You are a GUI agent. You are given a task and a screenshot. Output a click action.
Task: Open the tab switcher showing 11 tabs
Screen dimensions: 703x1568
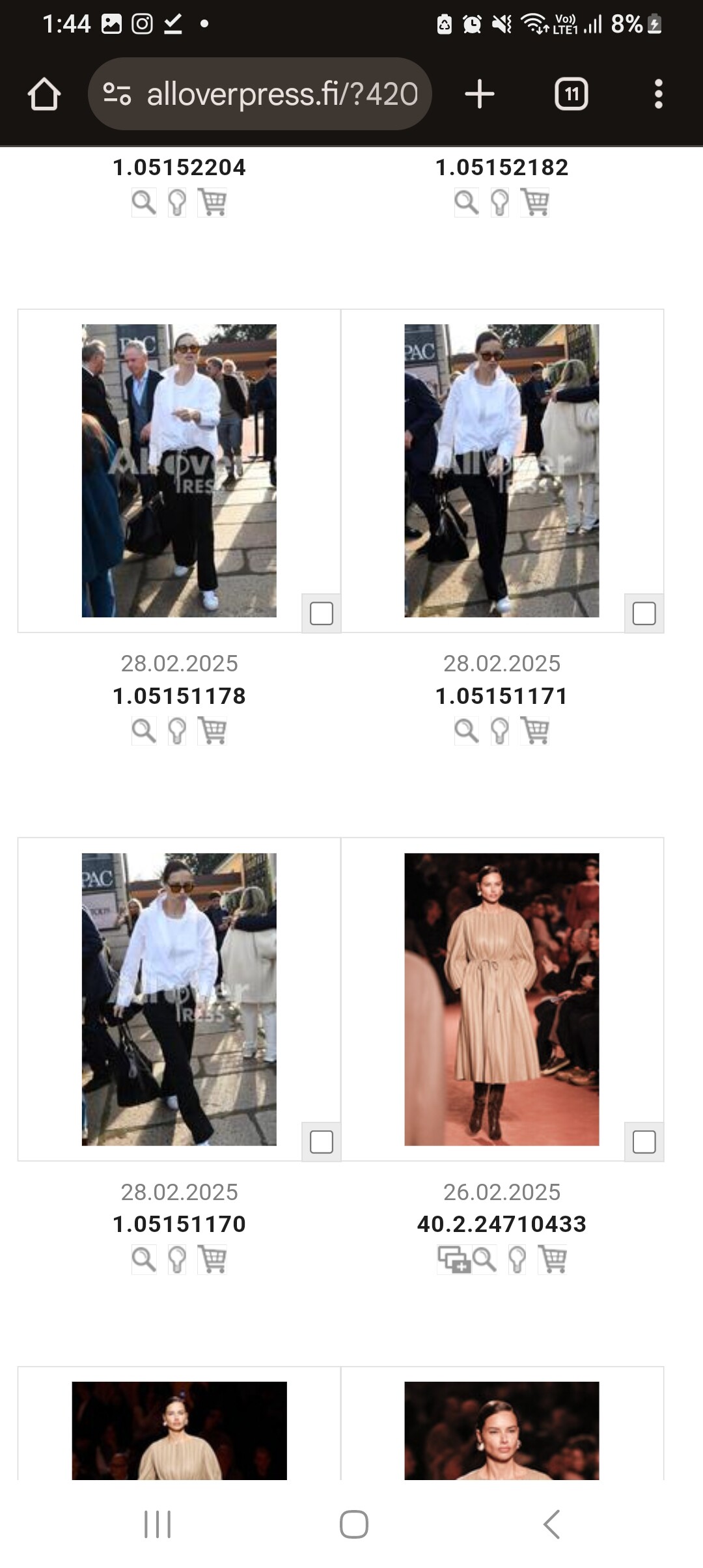[x=571, y=94]
